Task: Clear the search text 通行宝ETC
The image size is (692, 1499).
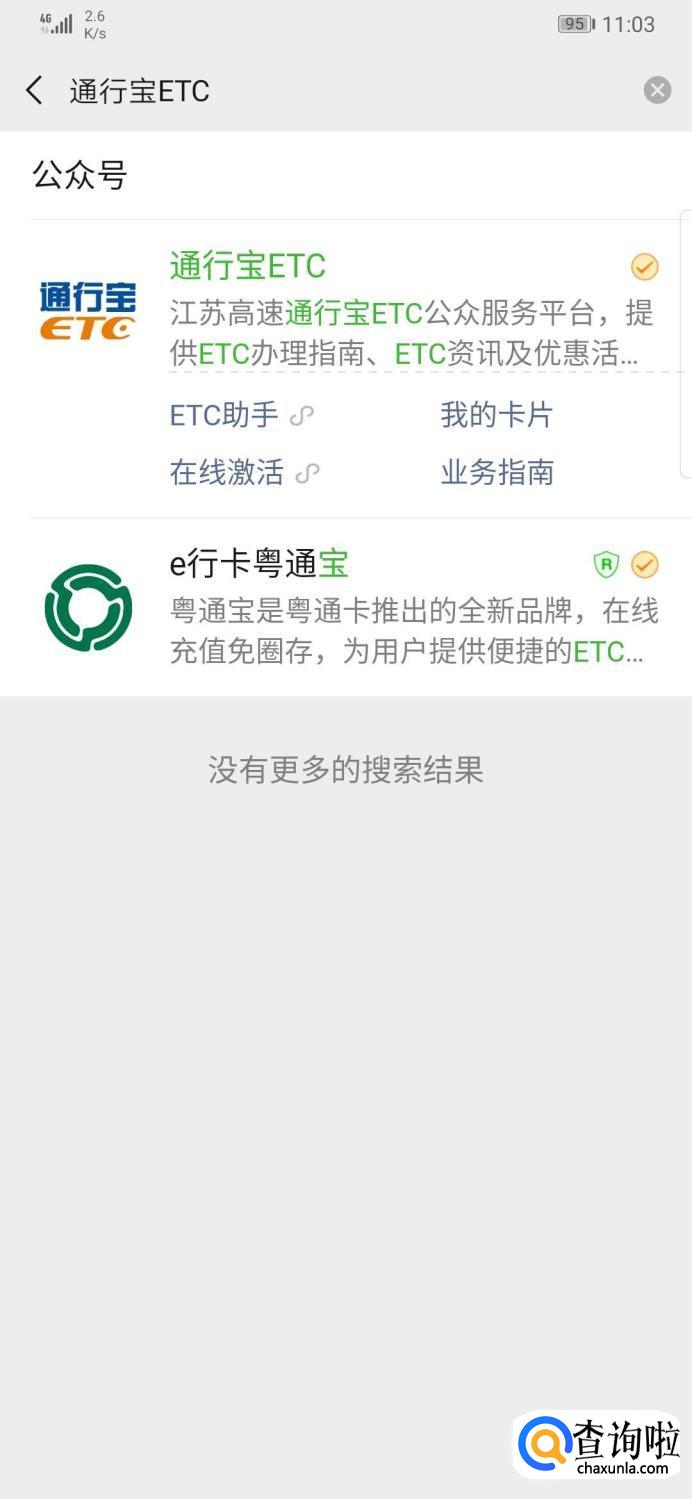Action: click(x=657, y=91)
